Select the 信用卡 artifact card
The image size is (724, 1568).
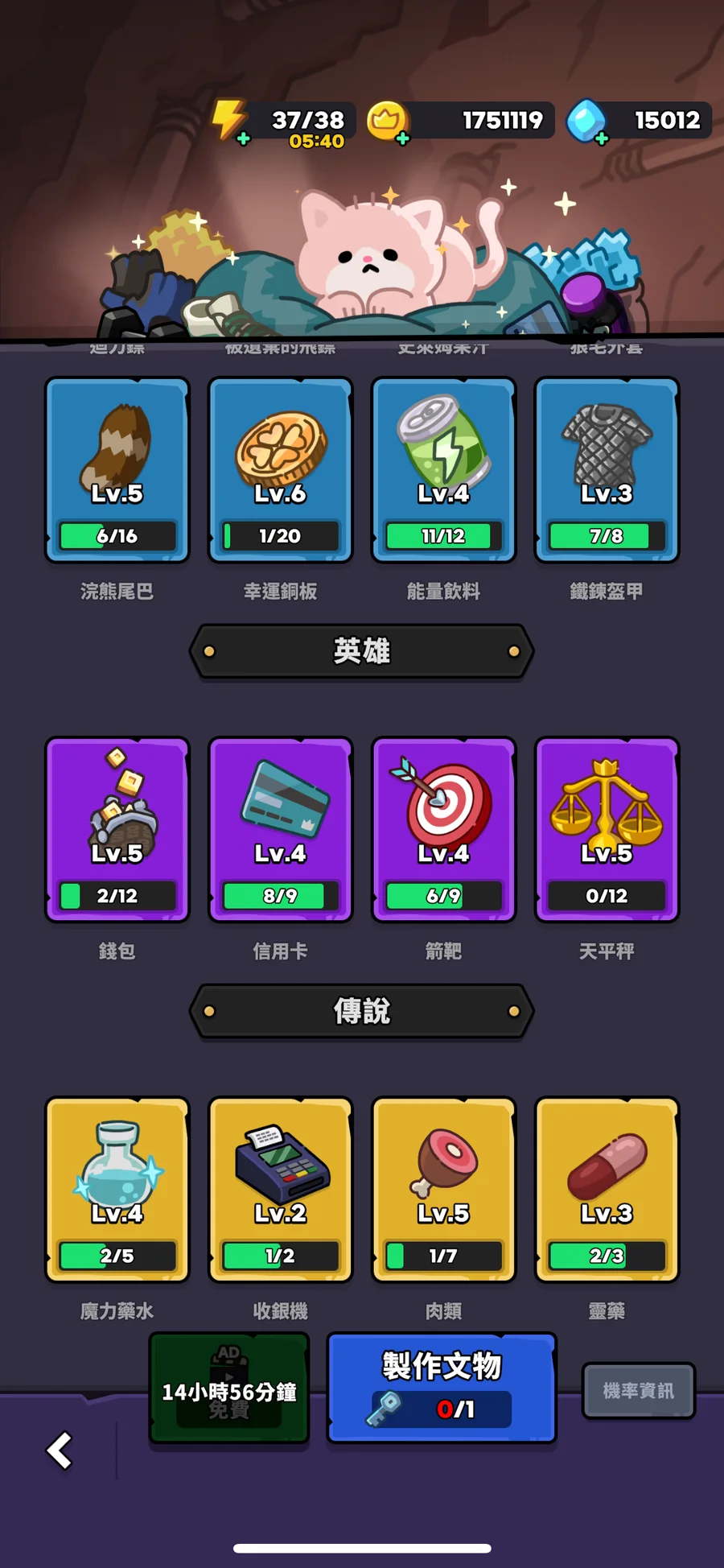click(280, 829)
